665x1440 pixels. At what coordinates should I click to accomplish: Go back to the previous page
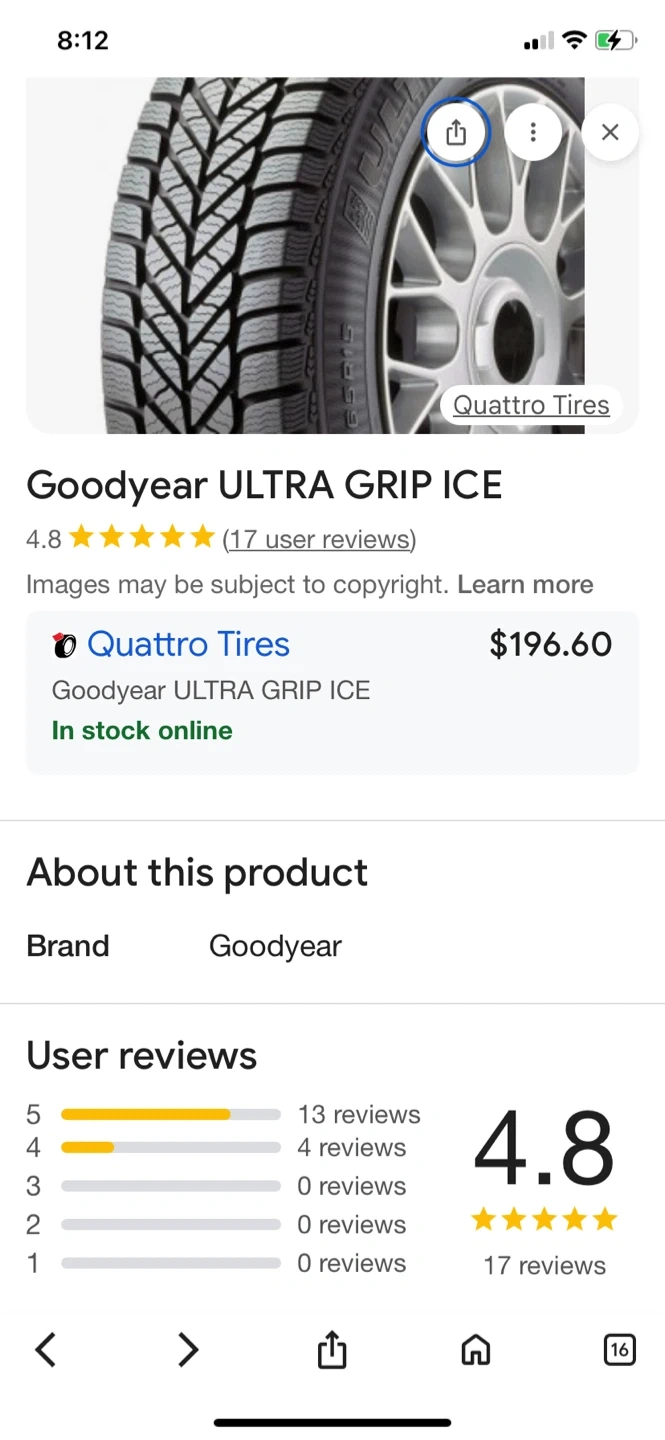point(46,1351)
